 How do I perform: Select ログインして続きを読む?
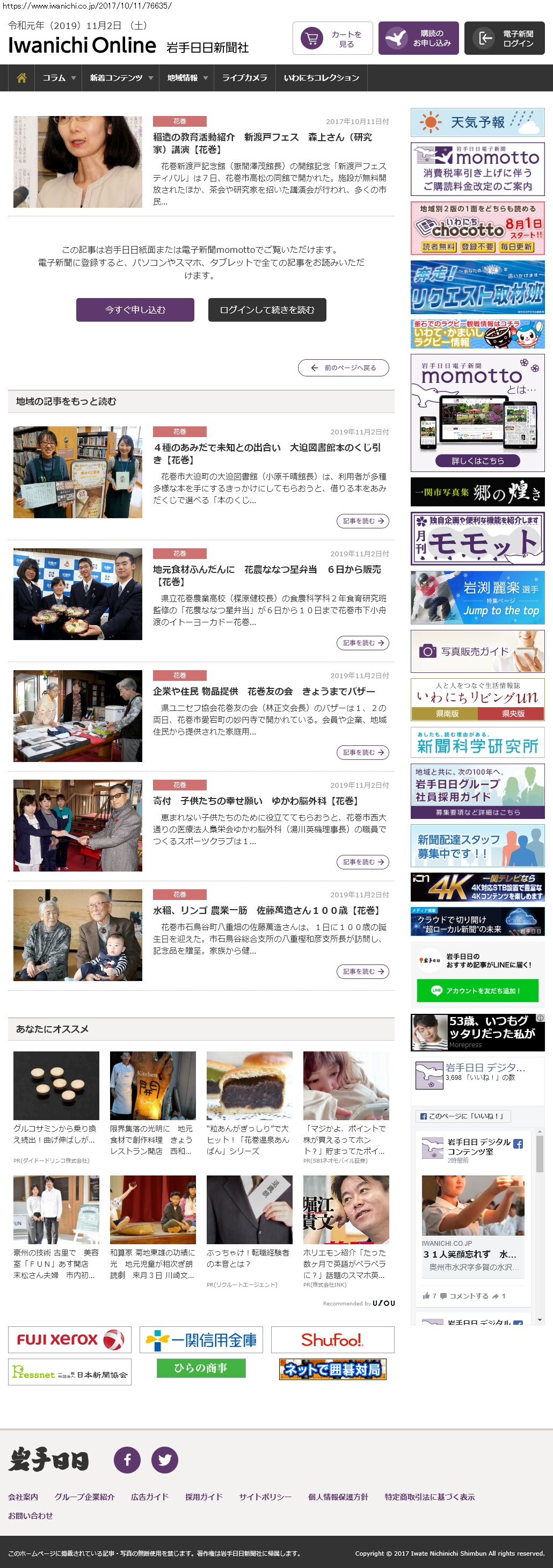(267, 310)
